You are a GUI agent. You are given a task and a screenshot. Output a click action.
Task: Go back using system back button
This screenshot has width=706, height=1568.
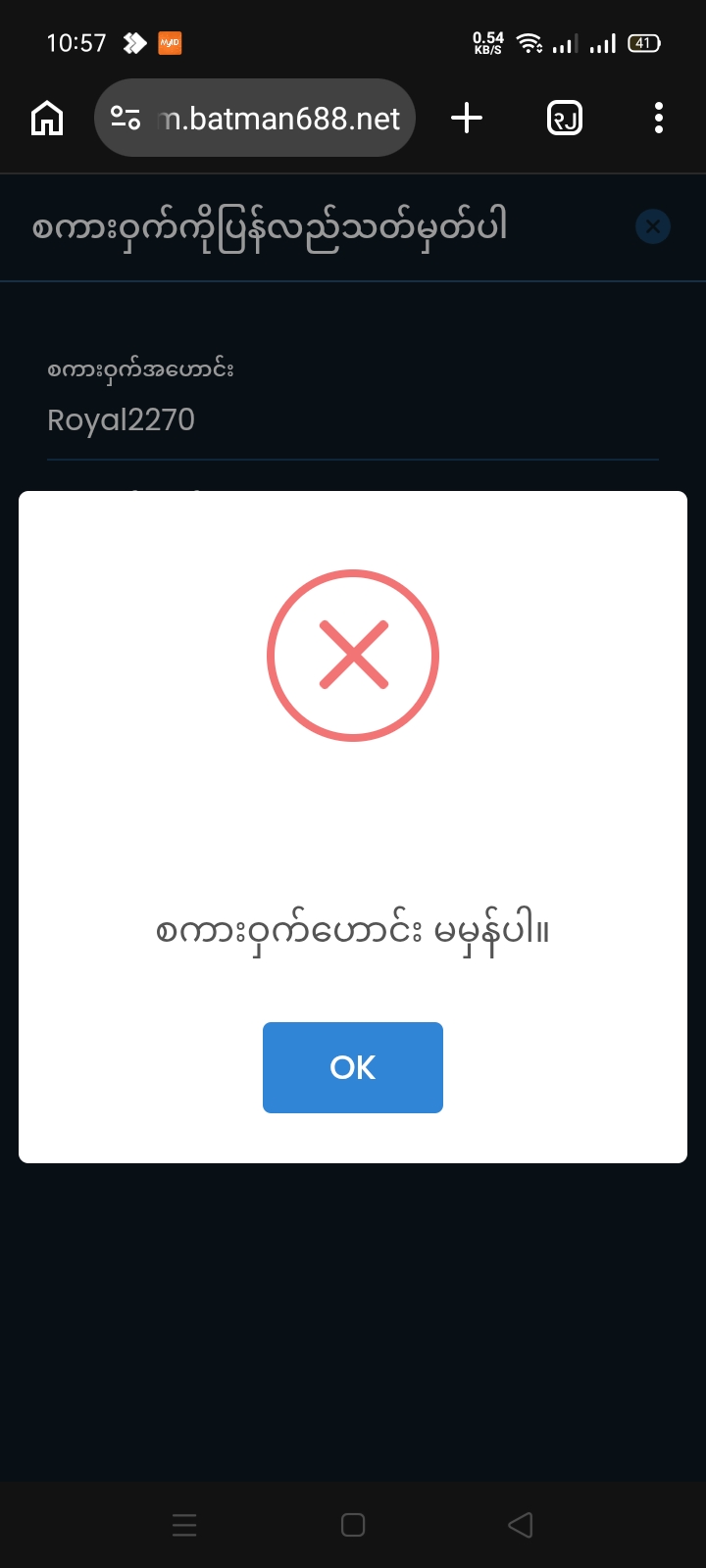(521, 1525)
